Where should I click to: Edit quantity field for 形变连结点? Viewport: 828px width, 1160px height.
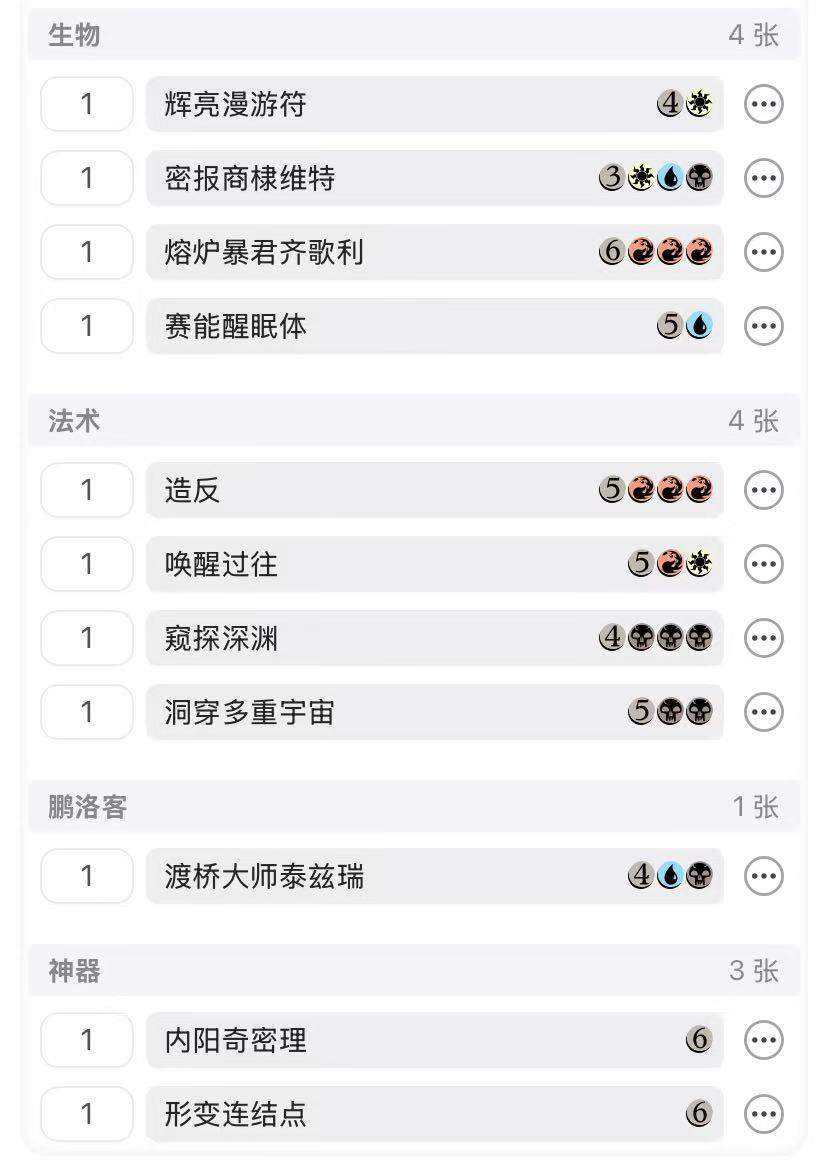tap(87, 1114)
